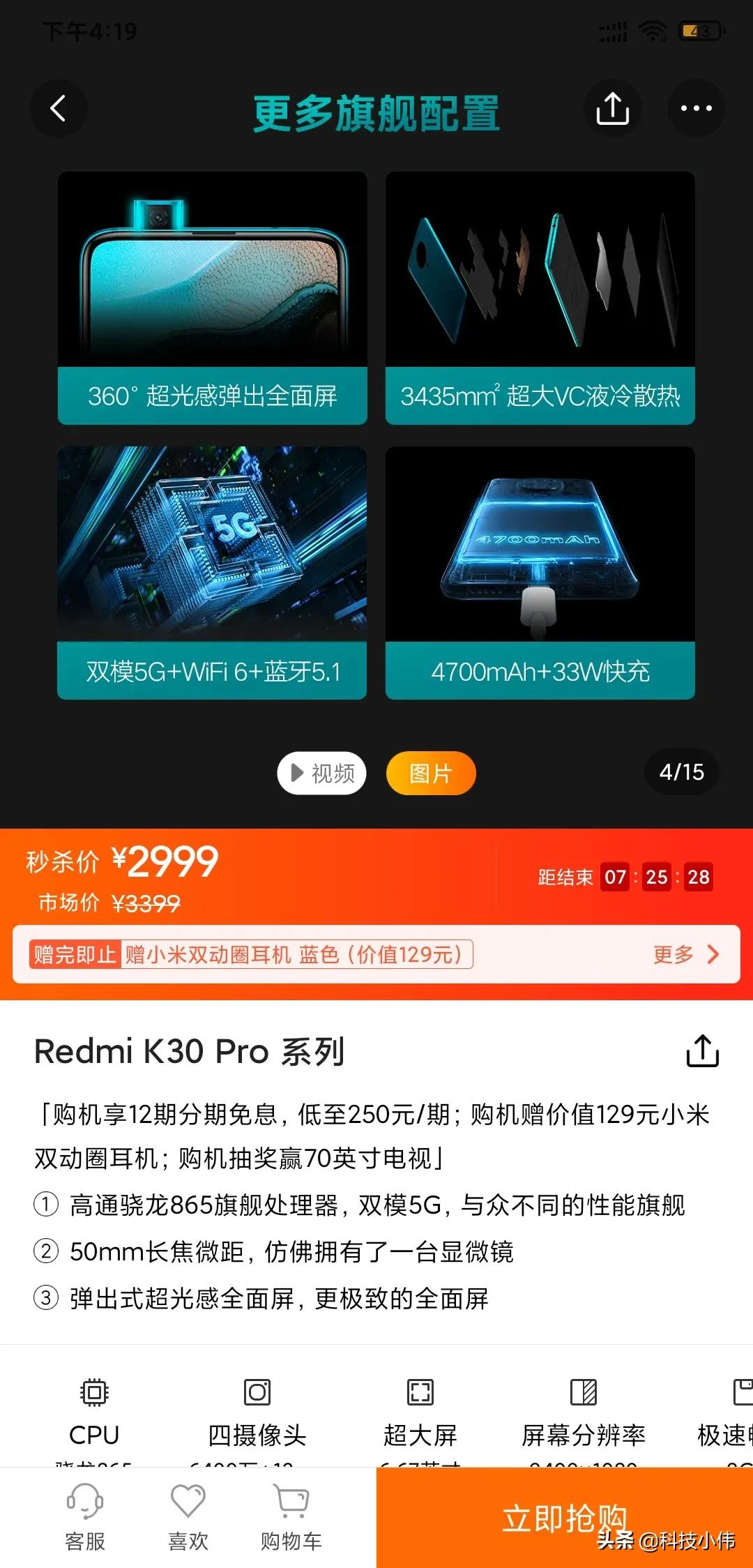Select the 图片 pictures chip

(431, 773)
